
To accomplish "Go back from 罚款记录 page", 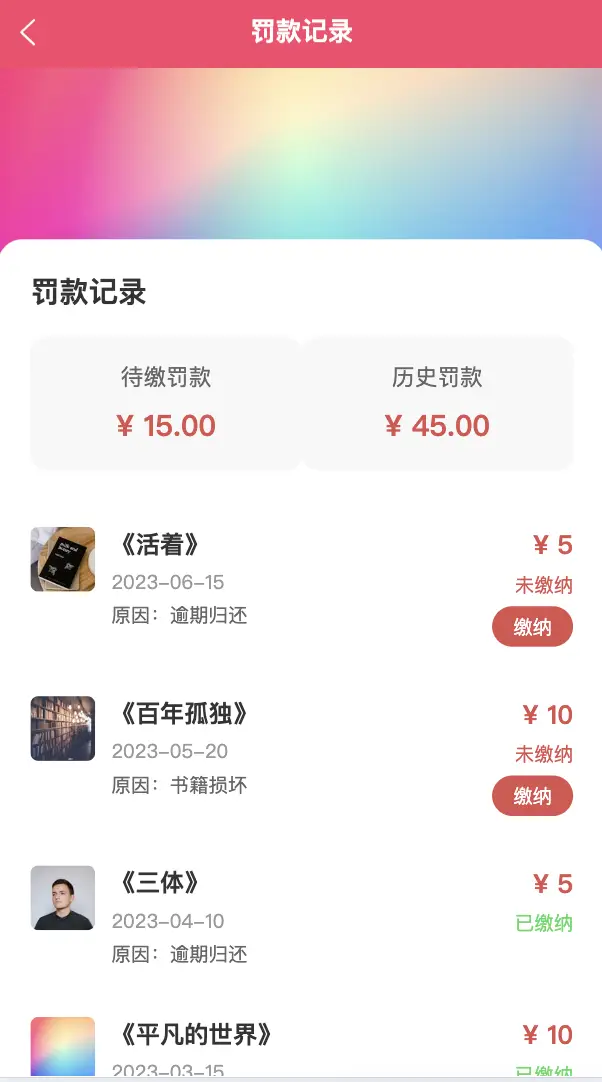I will [28, 33].
